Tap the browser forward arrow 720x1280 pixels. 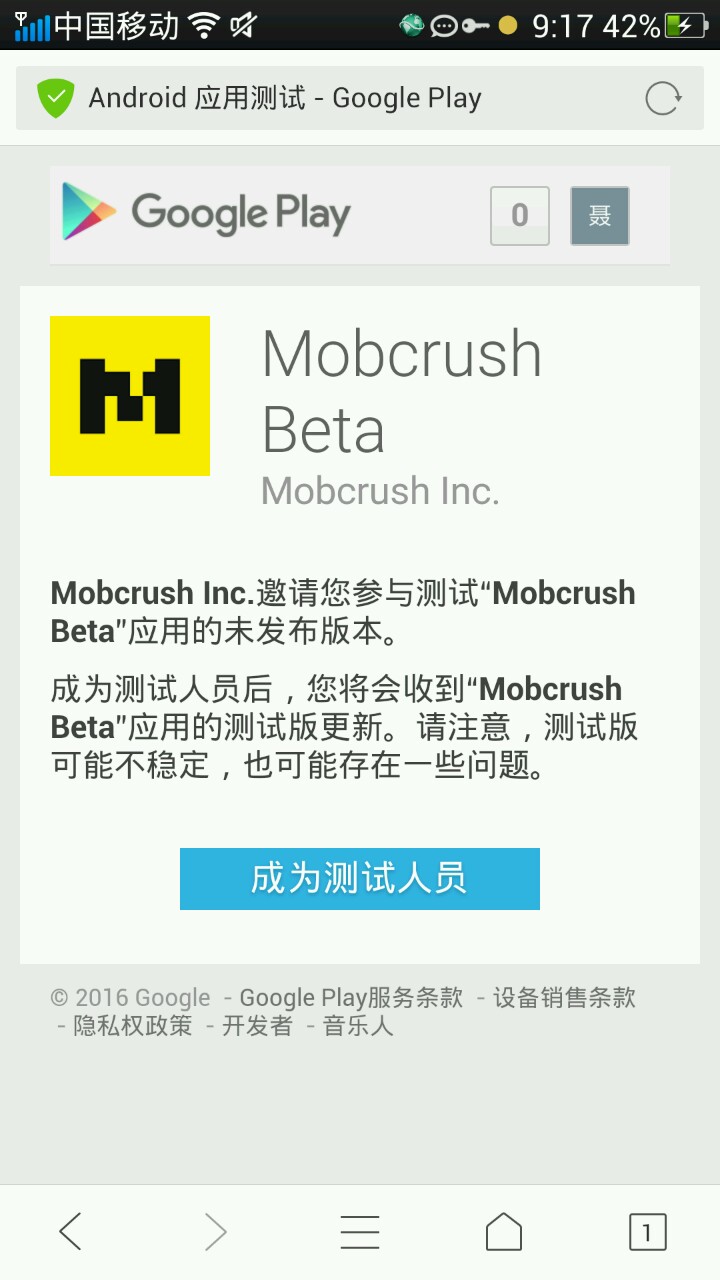click(x=215, y=1232)
